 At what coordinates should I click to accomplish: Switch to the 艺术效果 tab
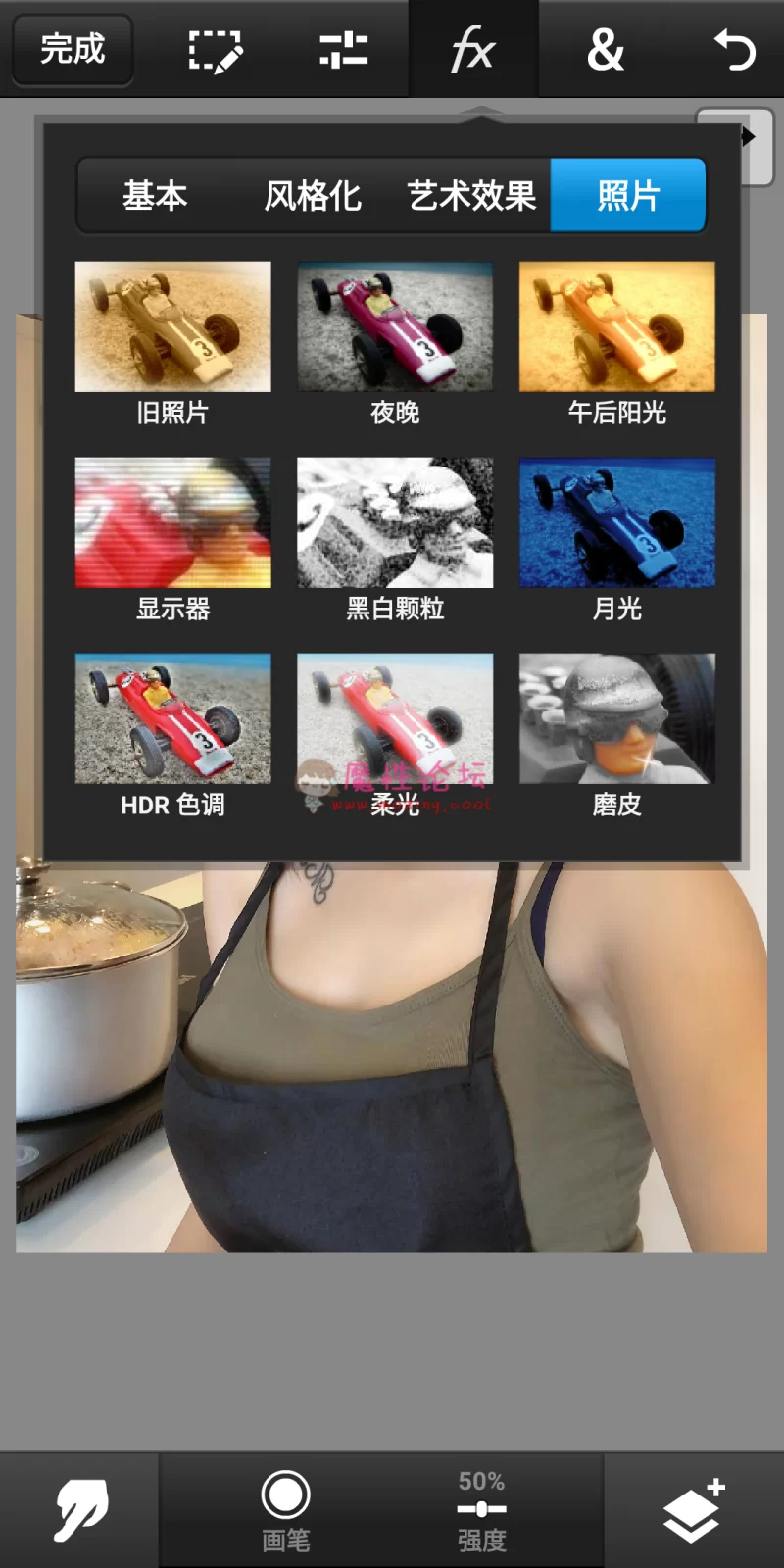471,195
